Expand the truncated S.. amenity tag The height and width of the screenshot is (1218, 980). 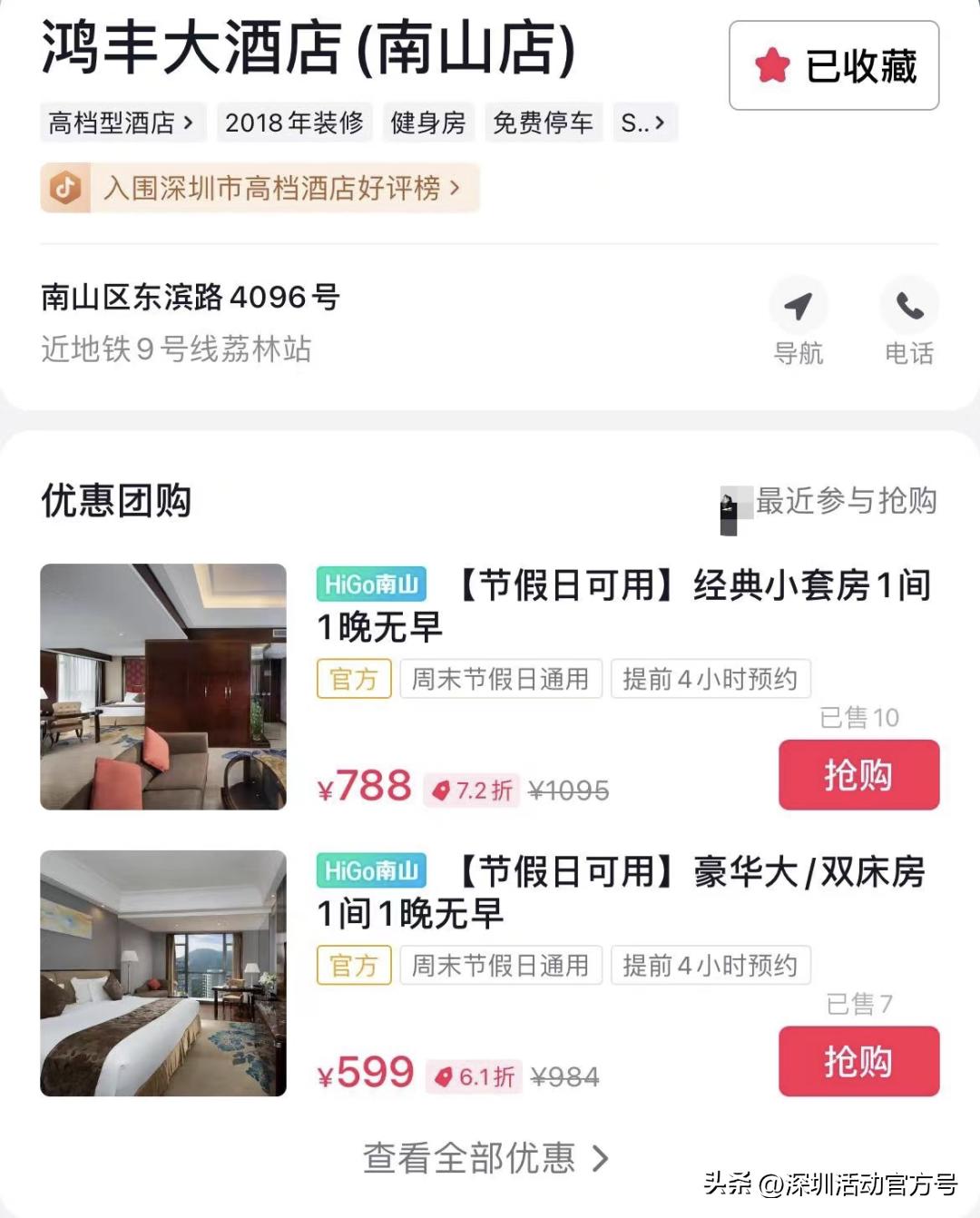click(x=642, y=122)
